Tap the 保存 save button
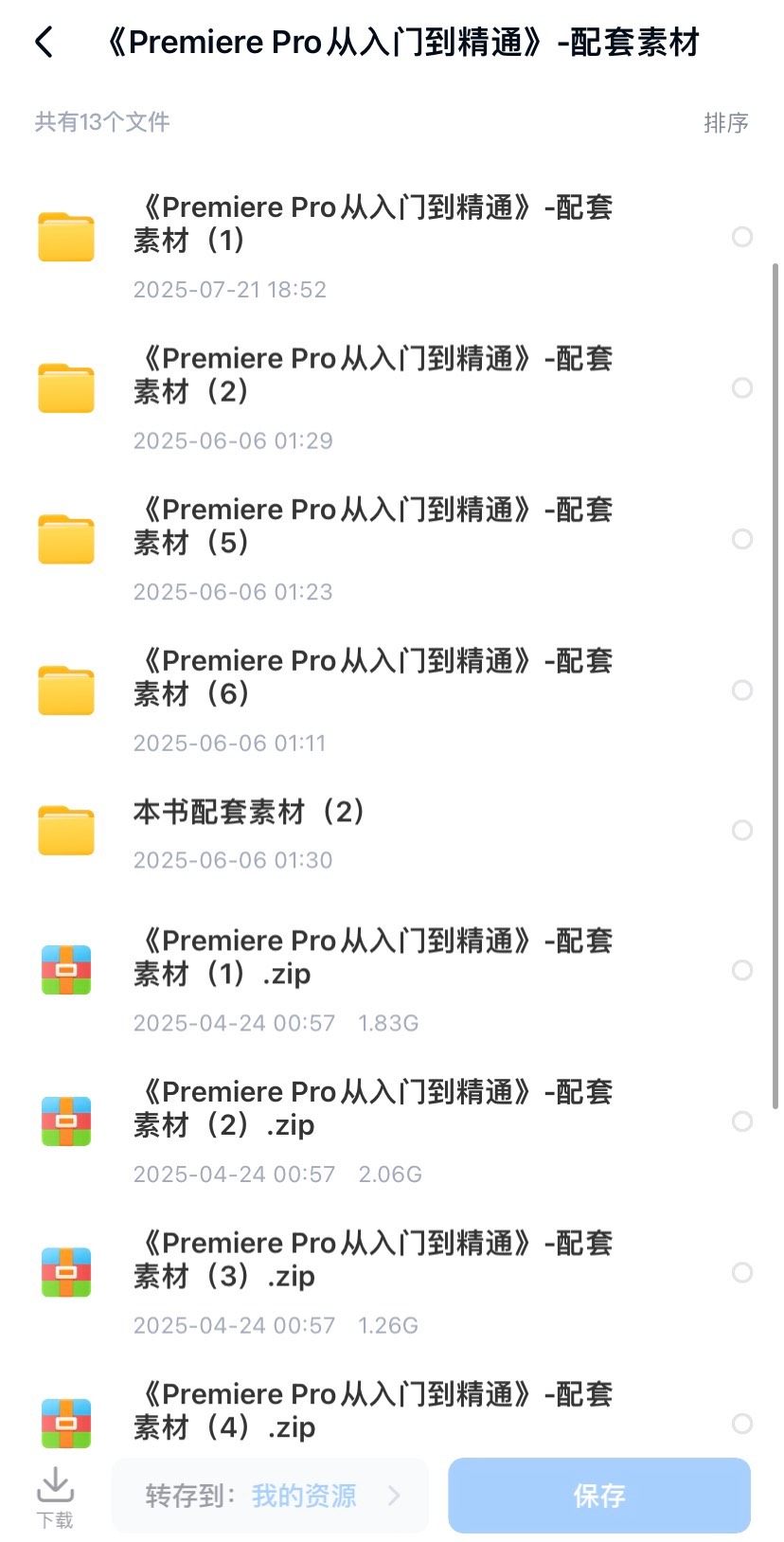Image resolution: width=784 pixels, height=1542 pixels. (598, 1496)
